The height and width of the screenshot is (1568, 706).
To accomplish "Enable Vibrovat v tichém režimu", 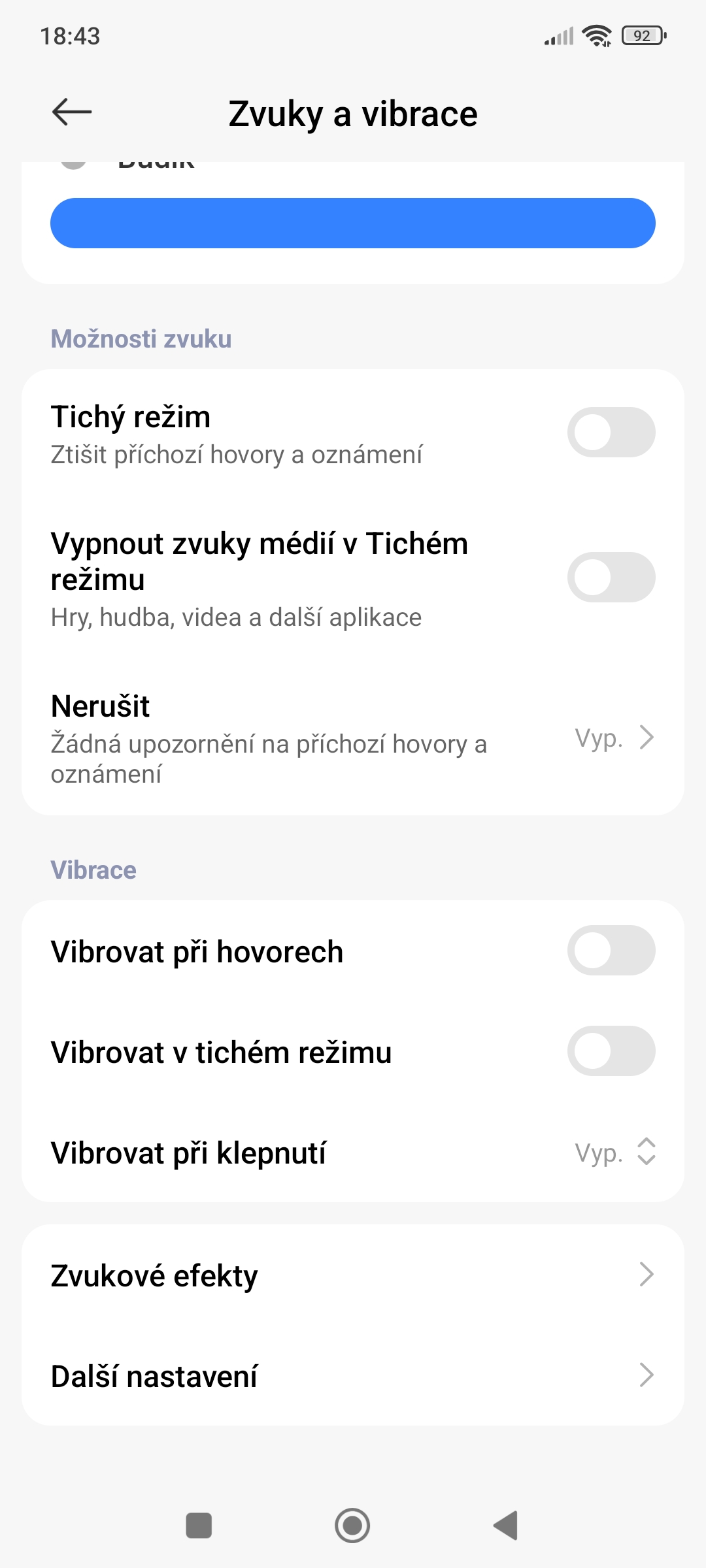I will pyautogui.click(x=611, y=1051).
